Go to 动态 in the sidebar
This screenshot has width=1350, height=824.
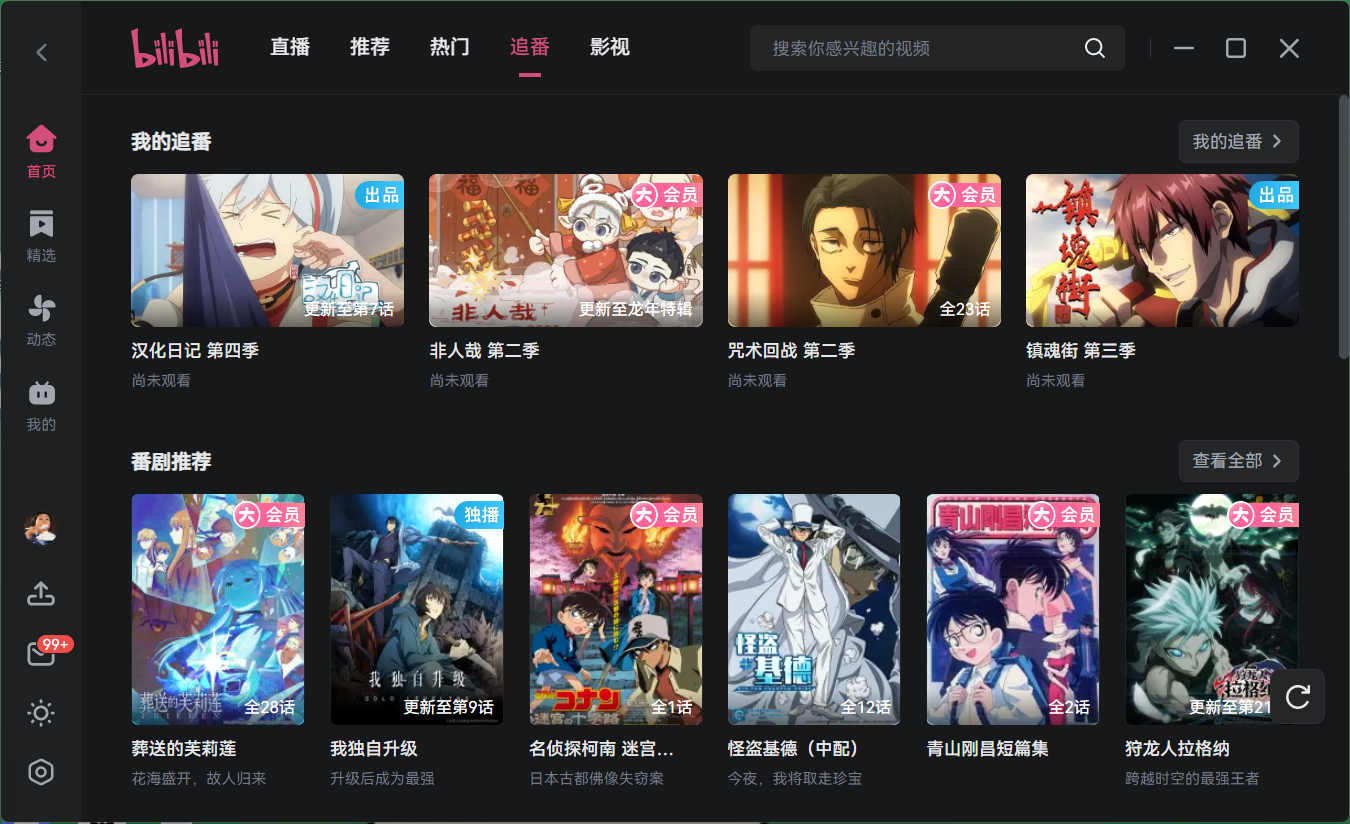tap(41, 320)
